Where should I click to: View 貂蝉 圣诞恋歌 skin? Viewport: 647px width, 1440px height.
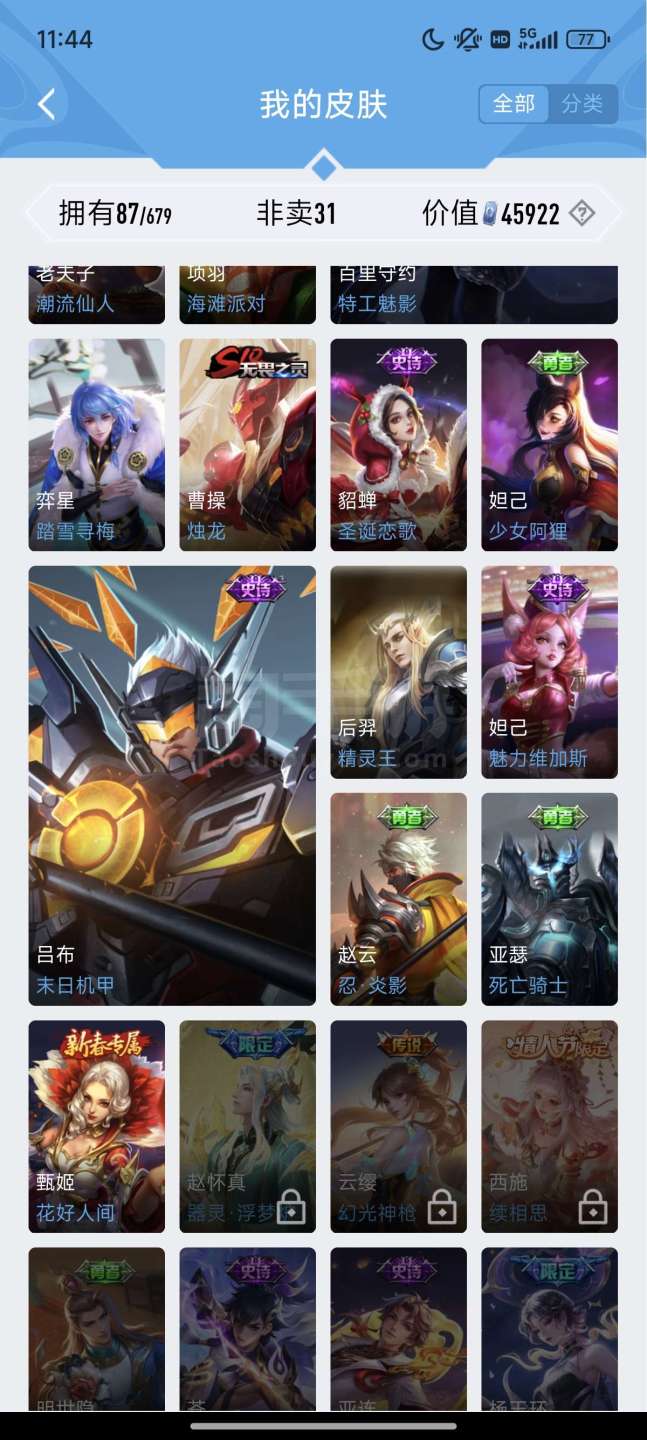(x=398, y=444)
